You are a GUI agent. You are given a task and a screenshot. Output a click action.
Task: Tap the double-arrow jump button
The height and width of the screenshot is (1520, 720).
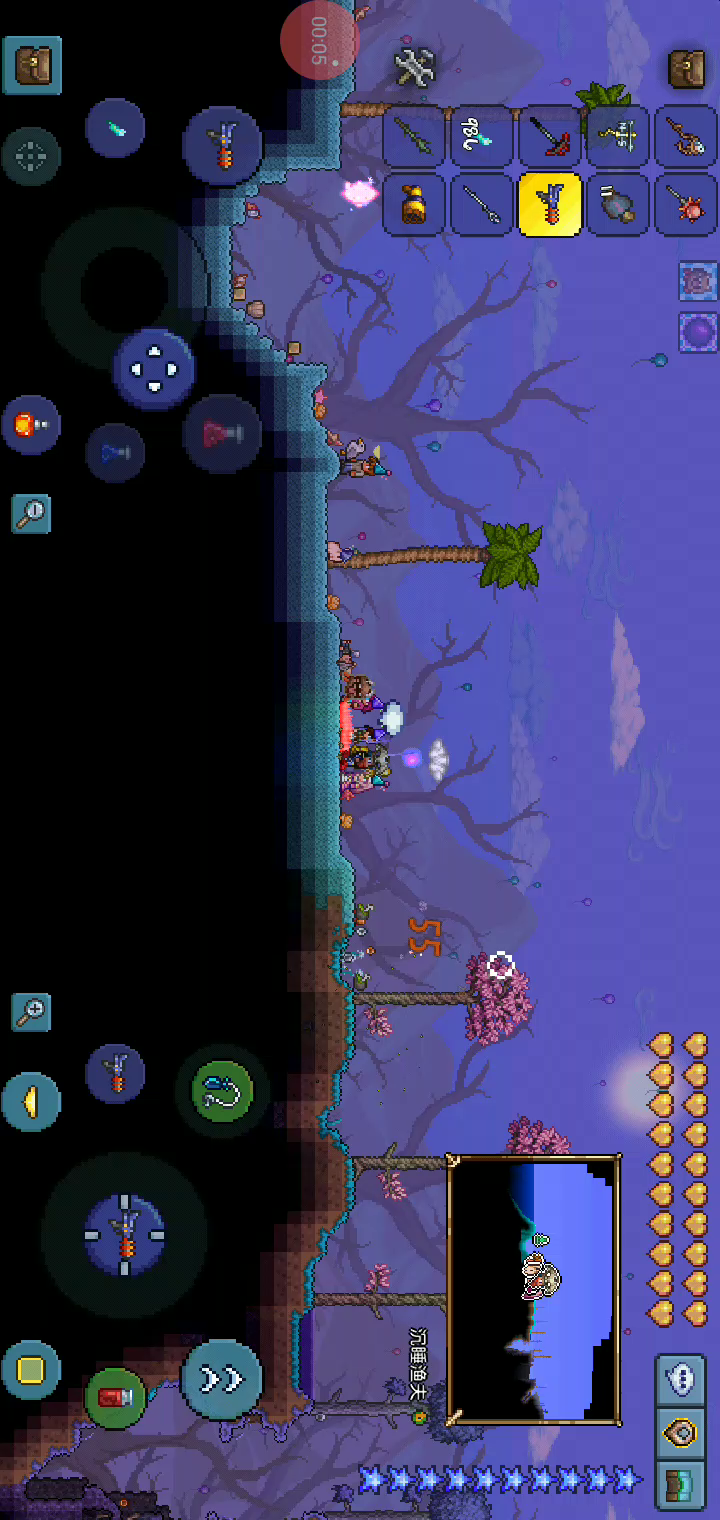222,1380
